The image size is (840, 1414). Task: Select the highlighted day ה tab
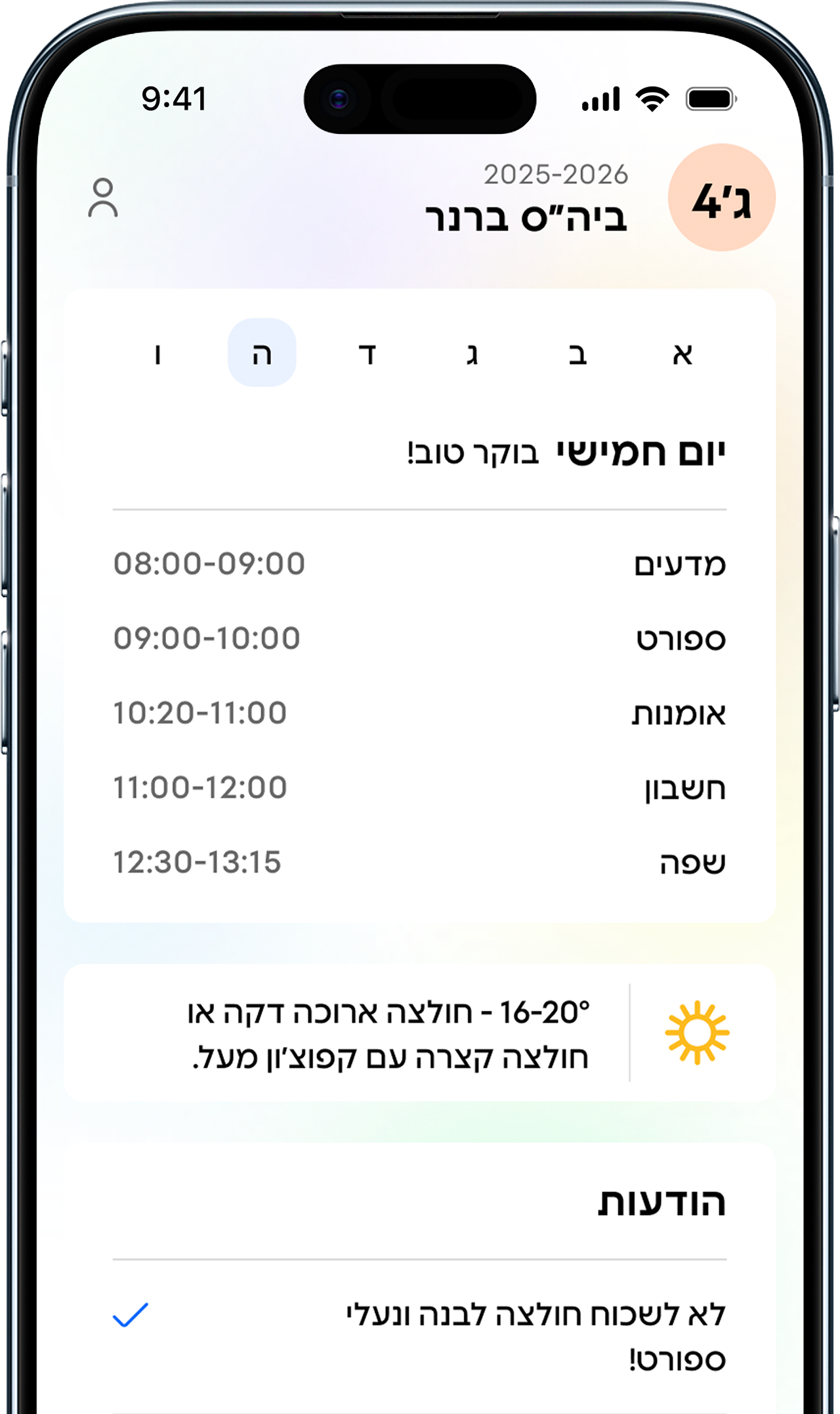262,353
